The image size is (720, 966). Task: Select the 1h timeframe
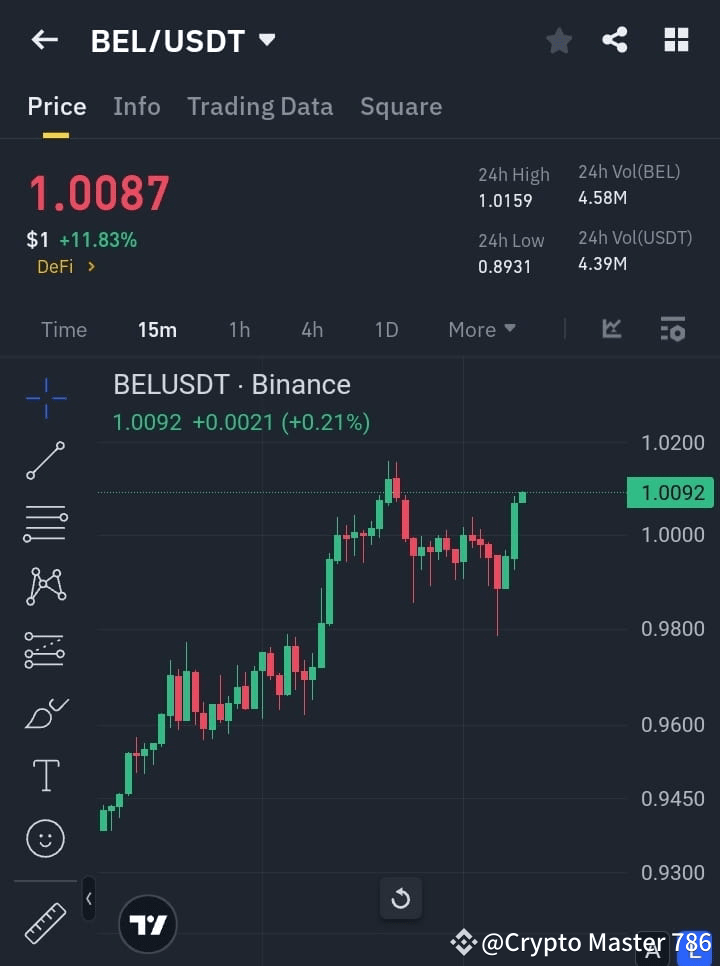click(x=239, y=329)
